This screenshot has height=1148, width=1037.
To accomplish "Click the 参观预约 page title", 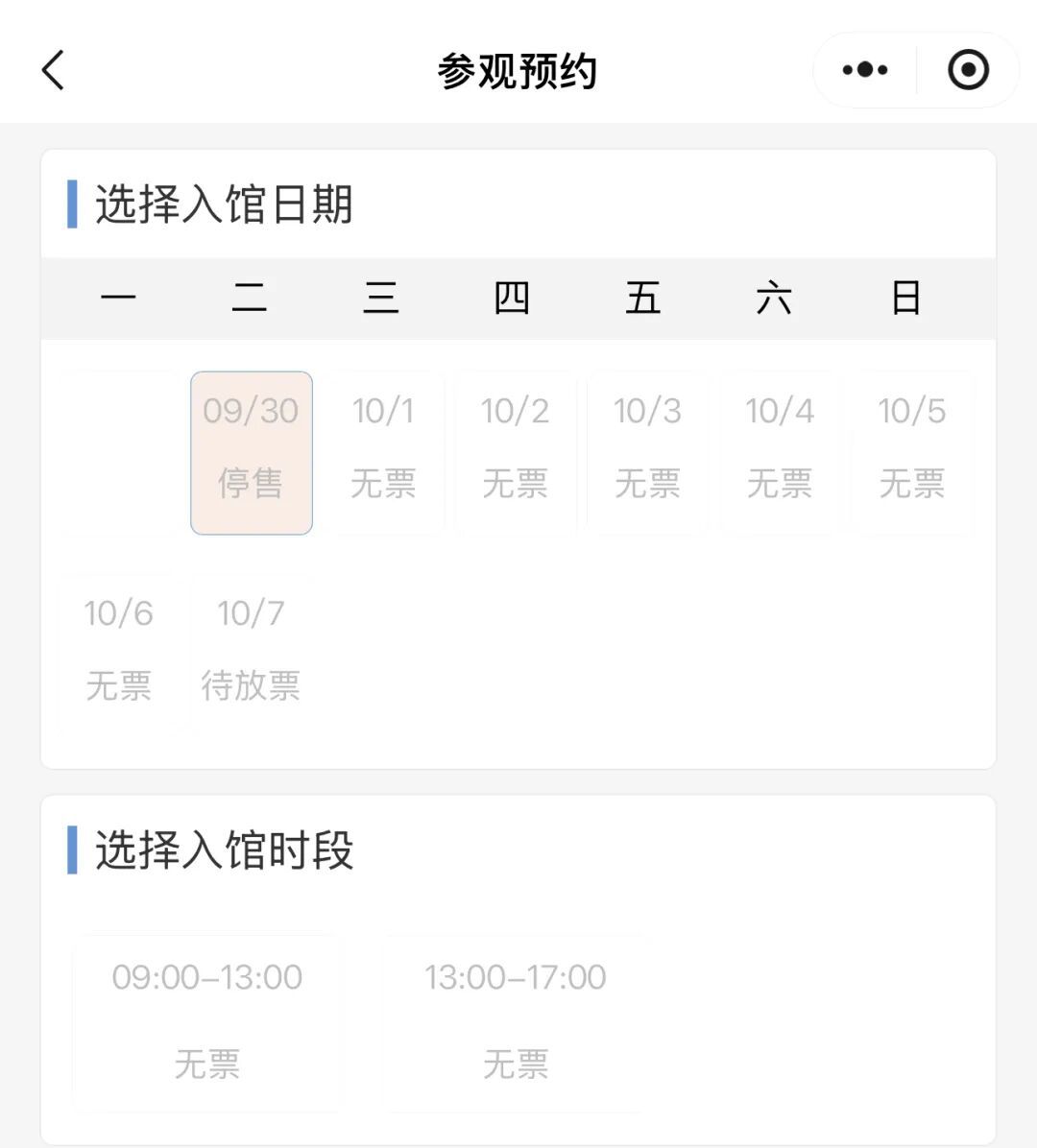I will (518, 70).
